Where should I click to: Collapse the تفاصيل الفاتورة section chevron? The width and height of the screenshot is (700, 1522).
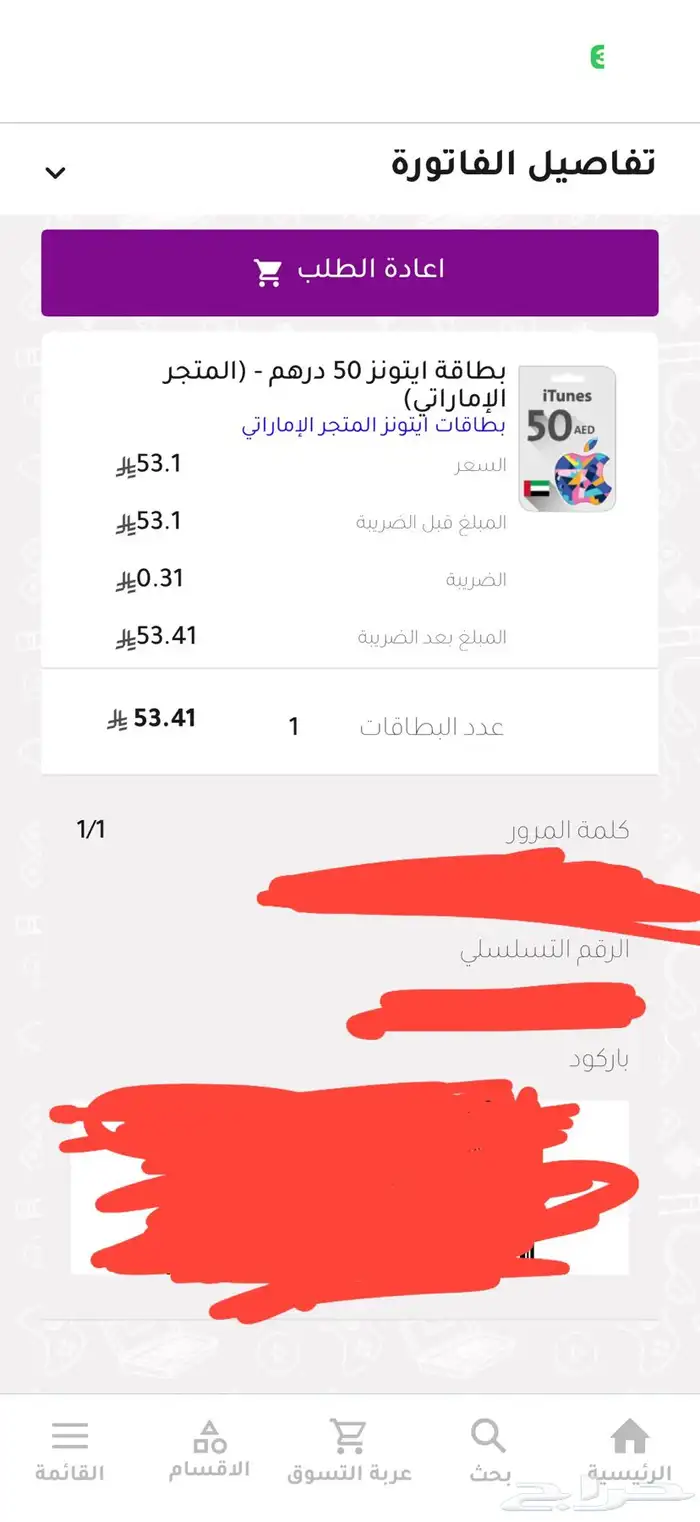click(56, 172)
